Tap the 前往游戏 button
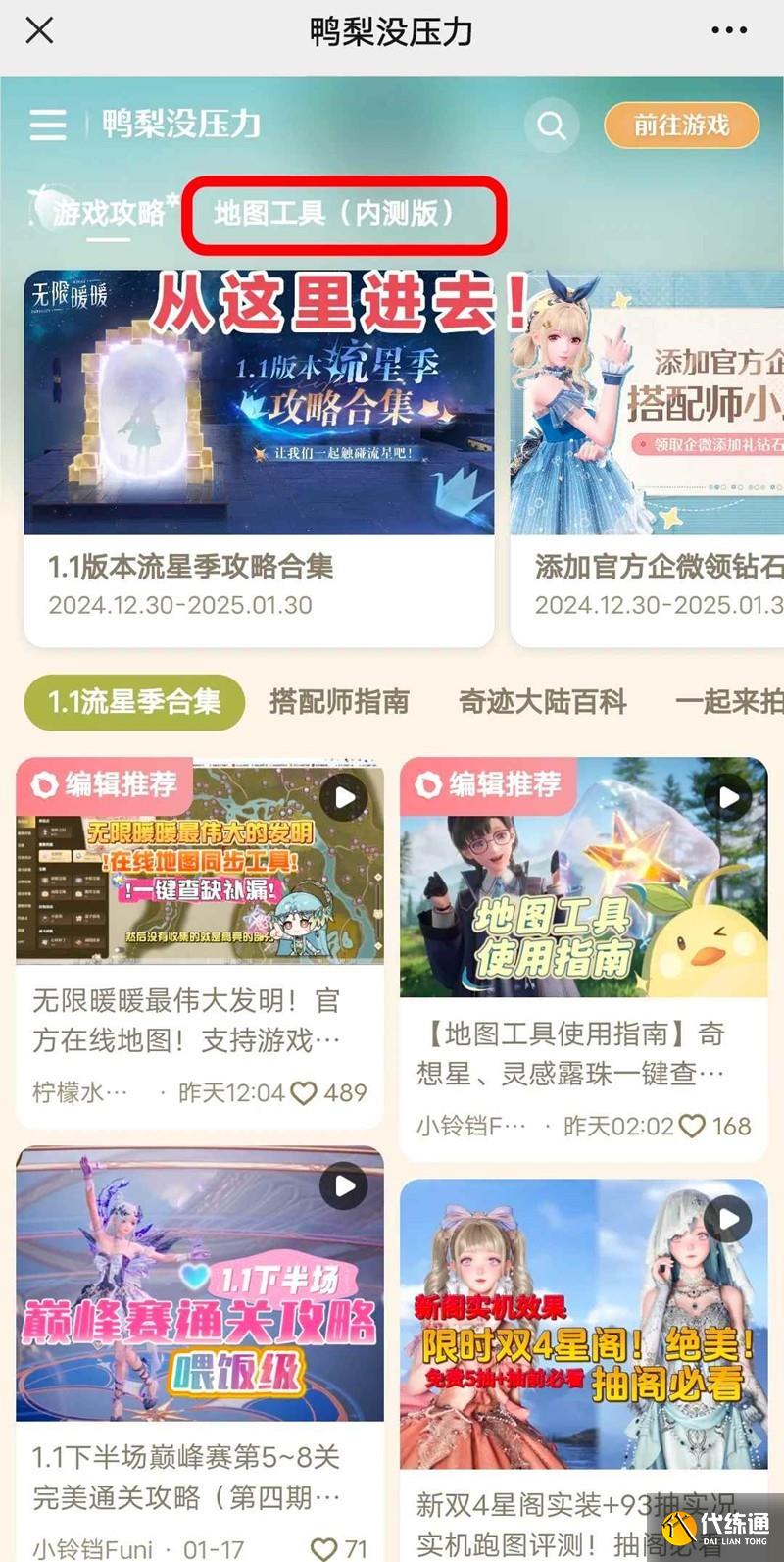 681,126
